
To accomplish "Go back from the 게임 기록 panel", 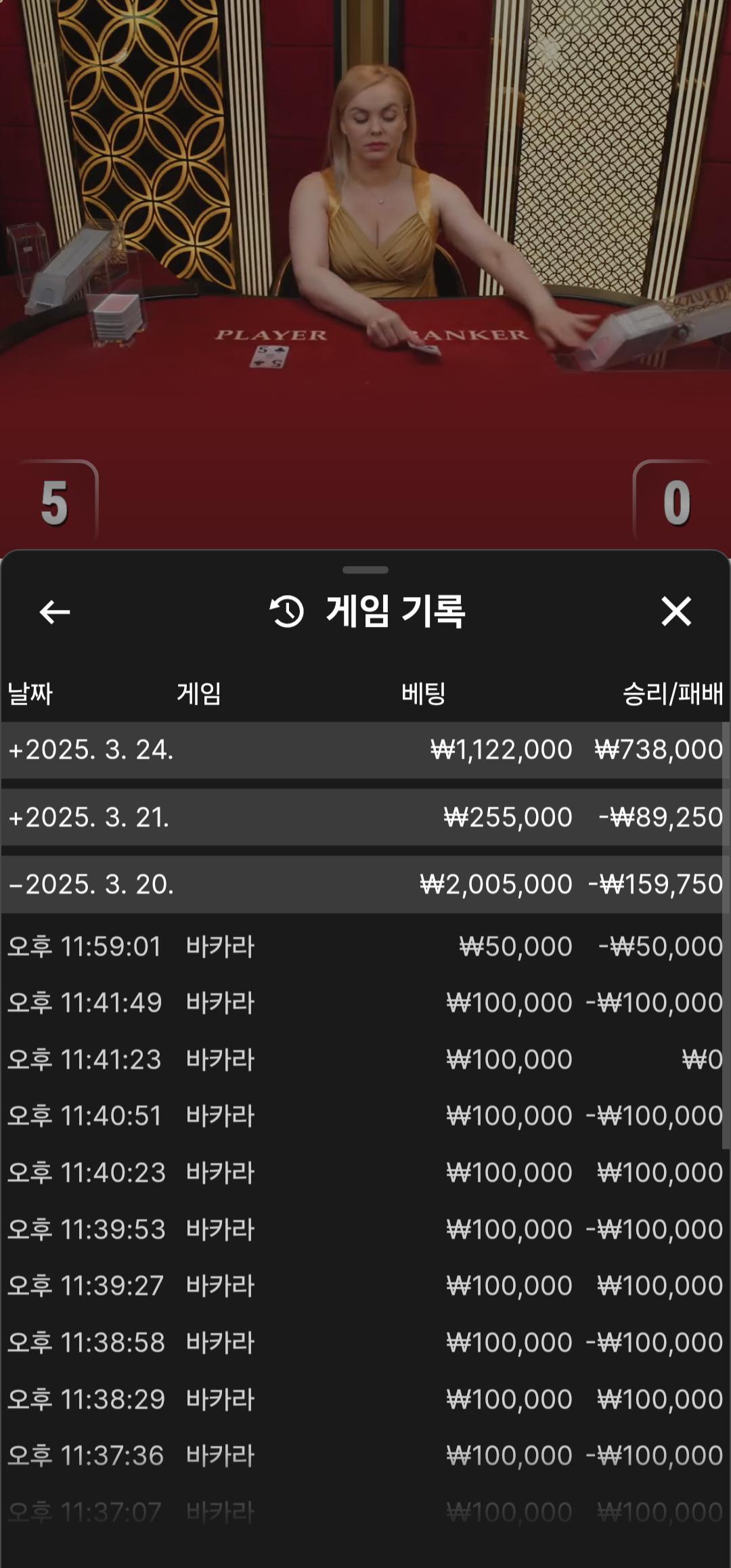I will pyautogui.click(x=55, y=612).
